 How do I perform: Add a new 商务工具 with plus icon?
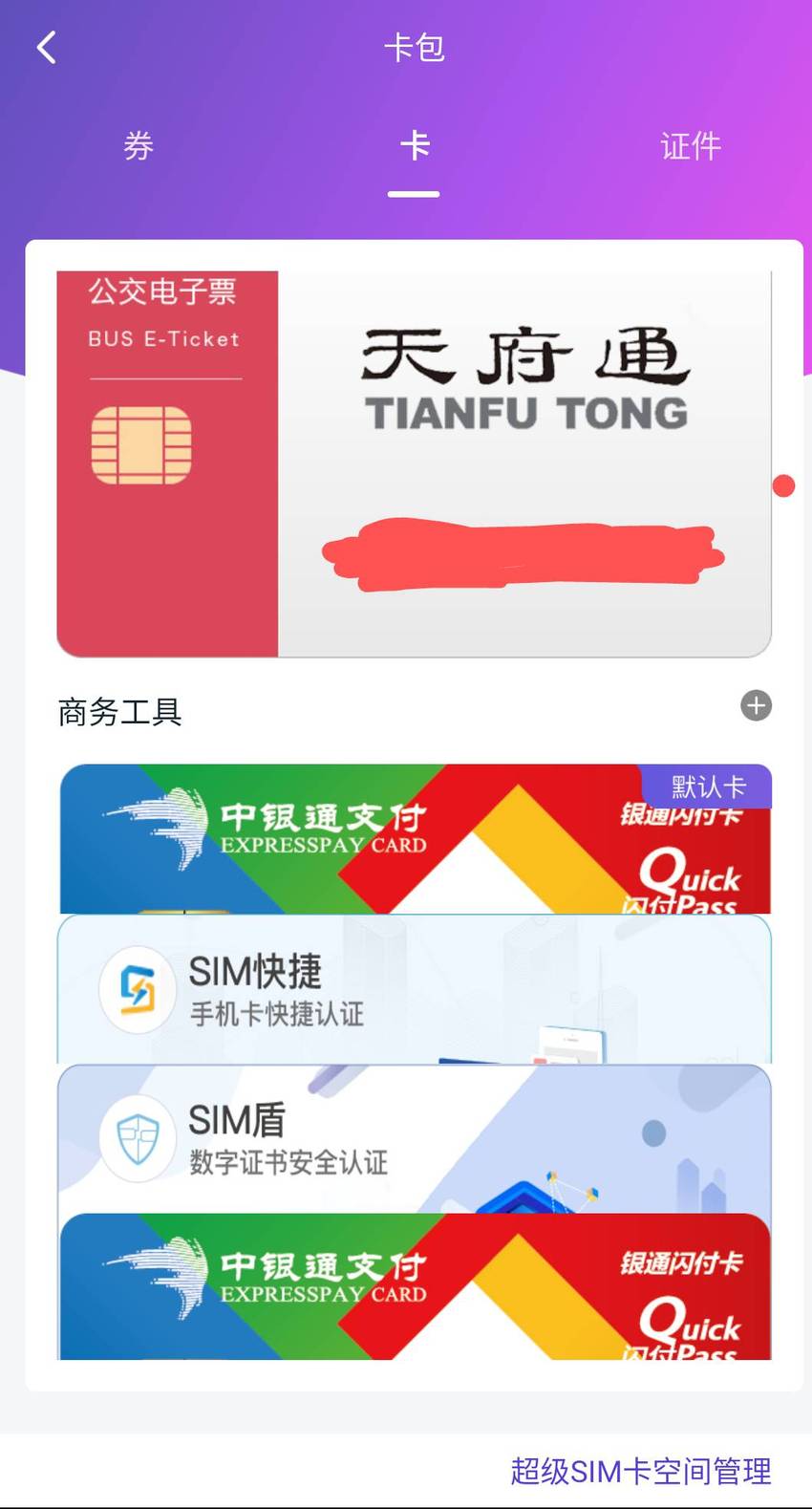pos(756,705)
